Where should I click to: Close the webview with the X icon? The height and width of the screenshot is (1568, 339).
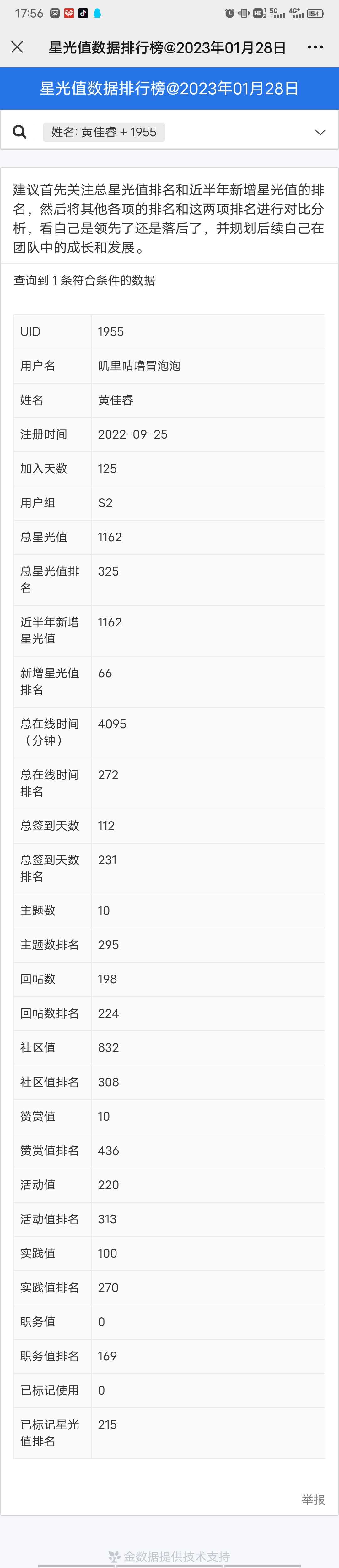coord(17,47)
